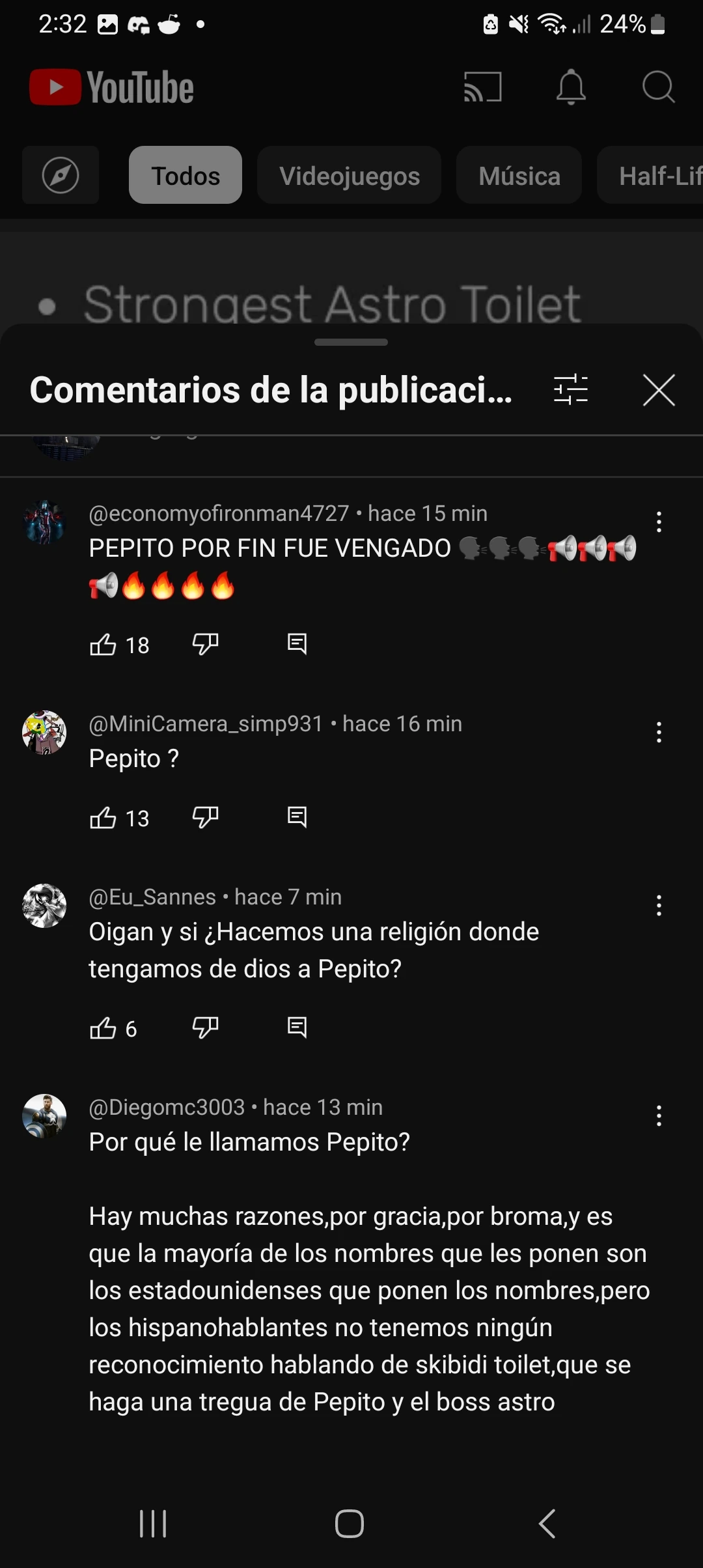Open comment sort options
This screenshot has height=1568, width=703.
571,390
